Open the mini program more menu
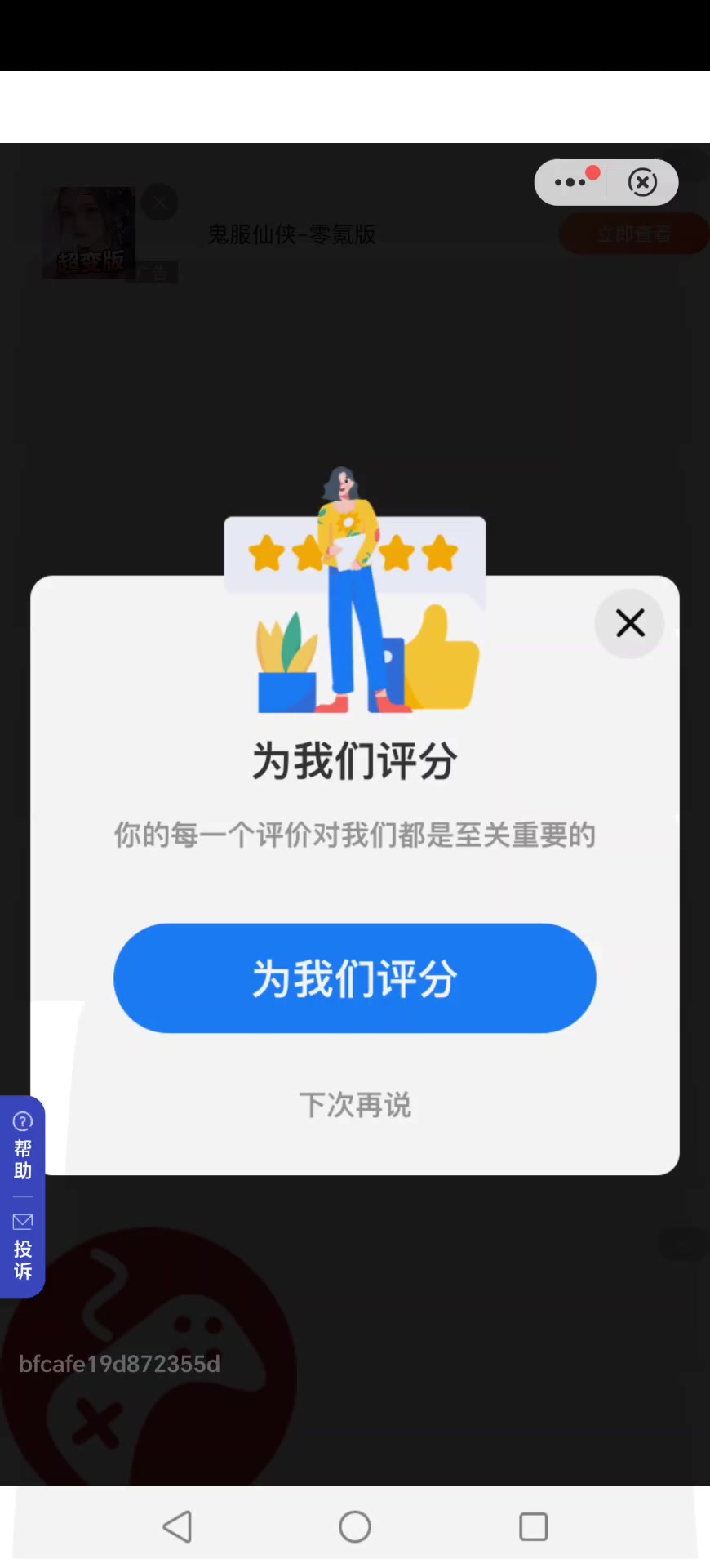This screenshot has width=710, height=1568. [x=570, y=182]
